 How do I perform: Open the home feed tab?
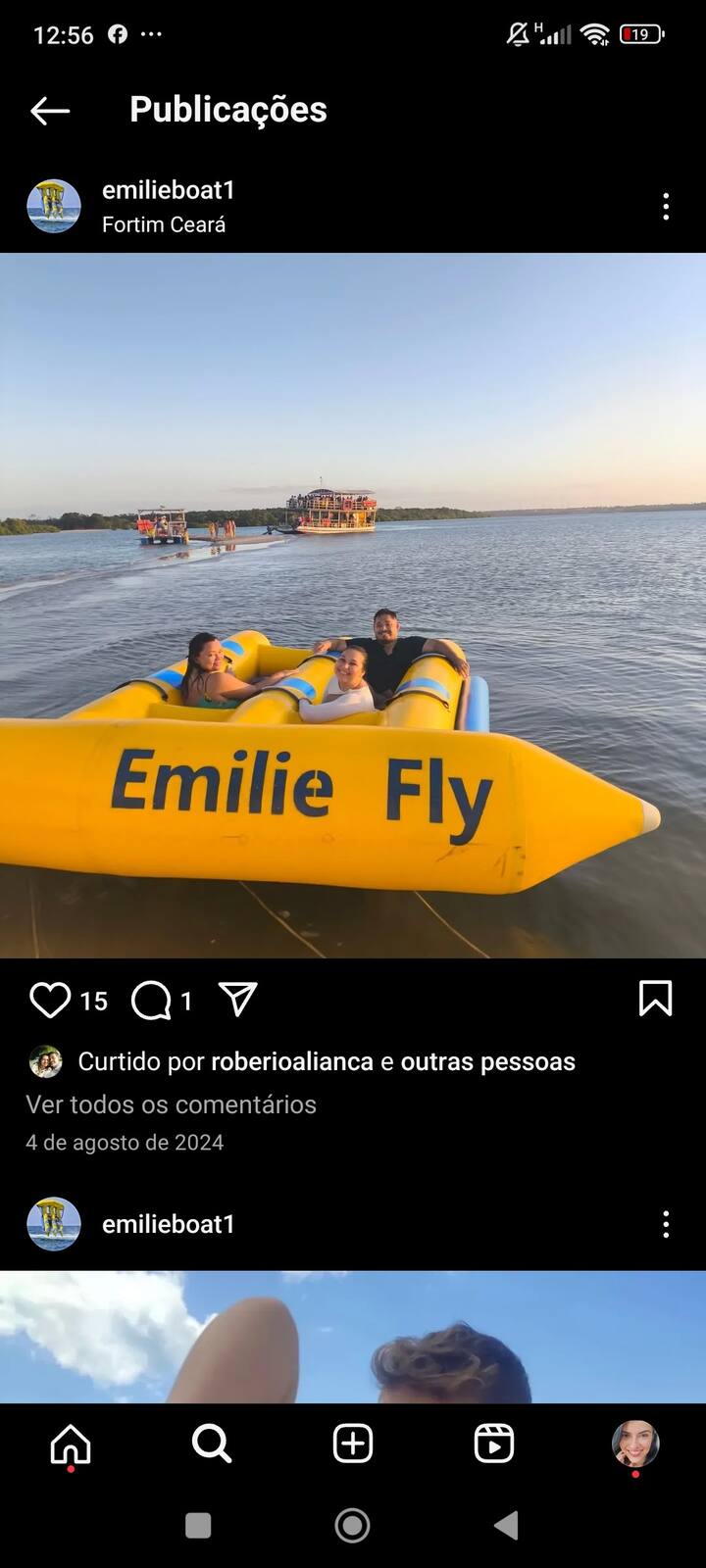[71, 1444]
